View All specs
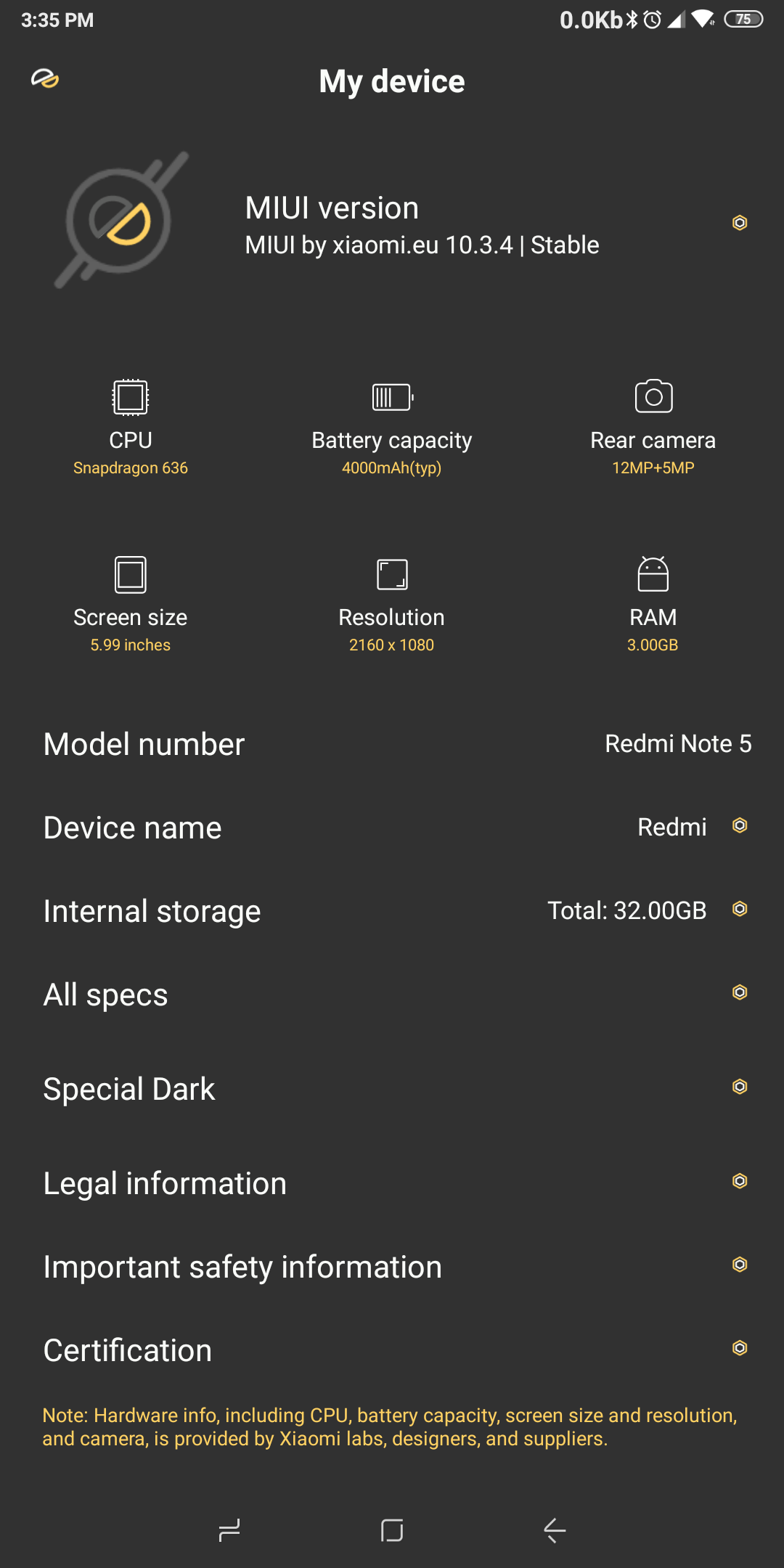Image resolution: width=784 pixels, height=1568 pixels. click(392, 994)
